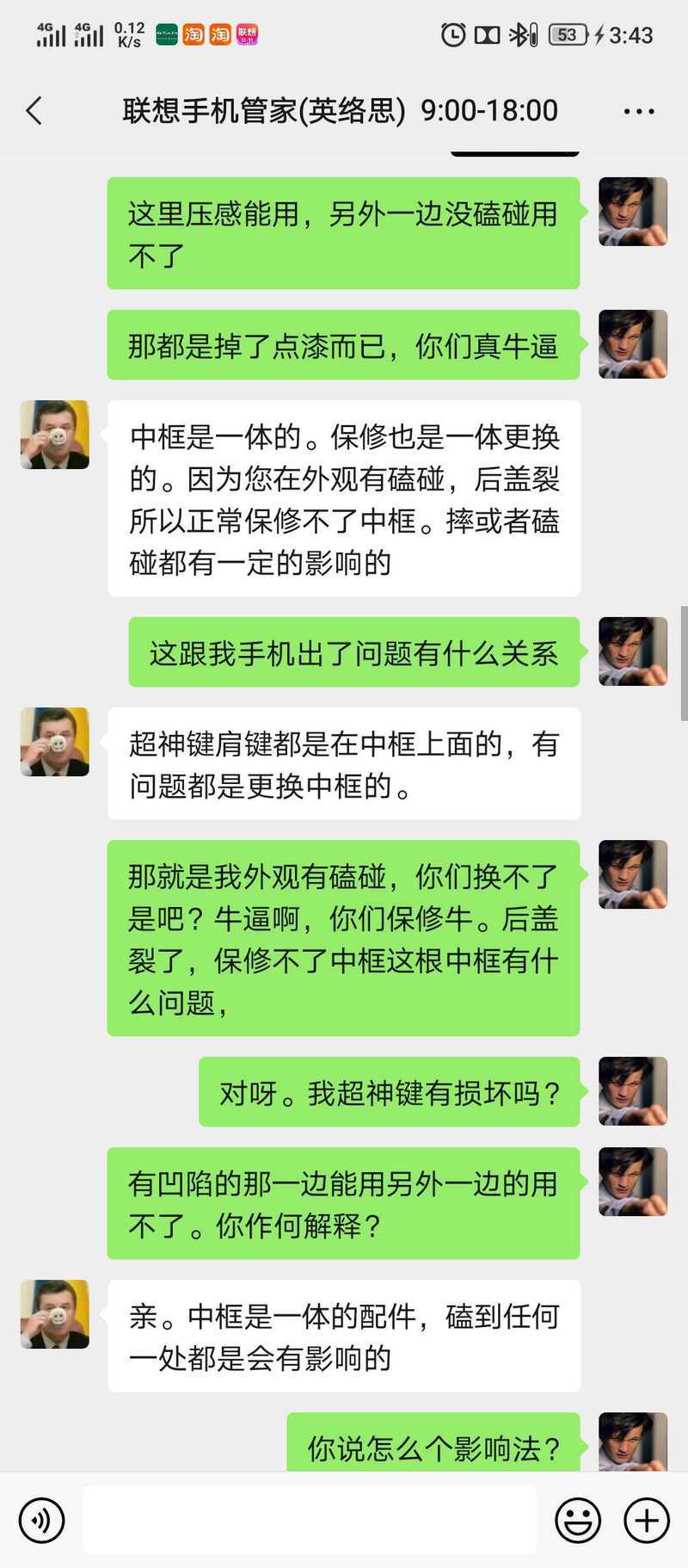The width and height of the screenshot is (688, 1568).
Task: Open the emoji picker
Action: 578,1520
